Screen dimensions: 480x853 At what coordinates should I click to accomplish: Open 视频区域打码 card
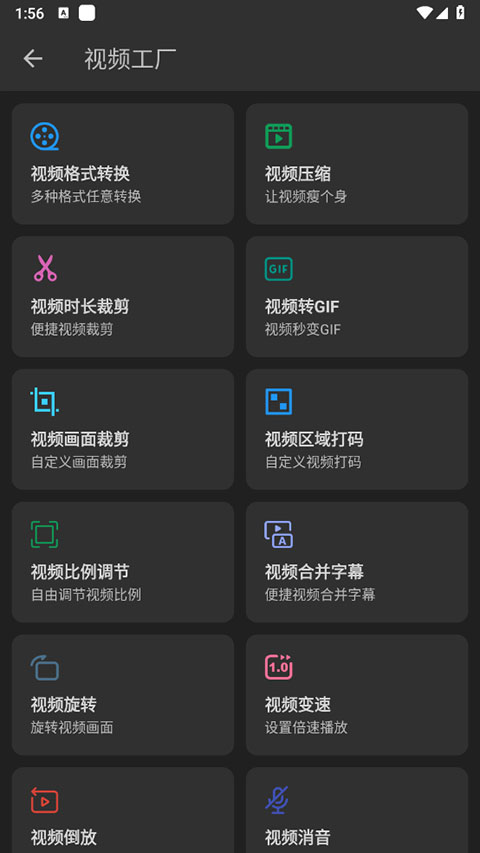[357, 429]
